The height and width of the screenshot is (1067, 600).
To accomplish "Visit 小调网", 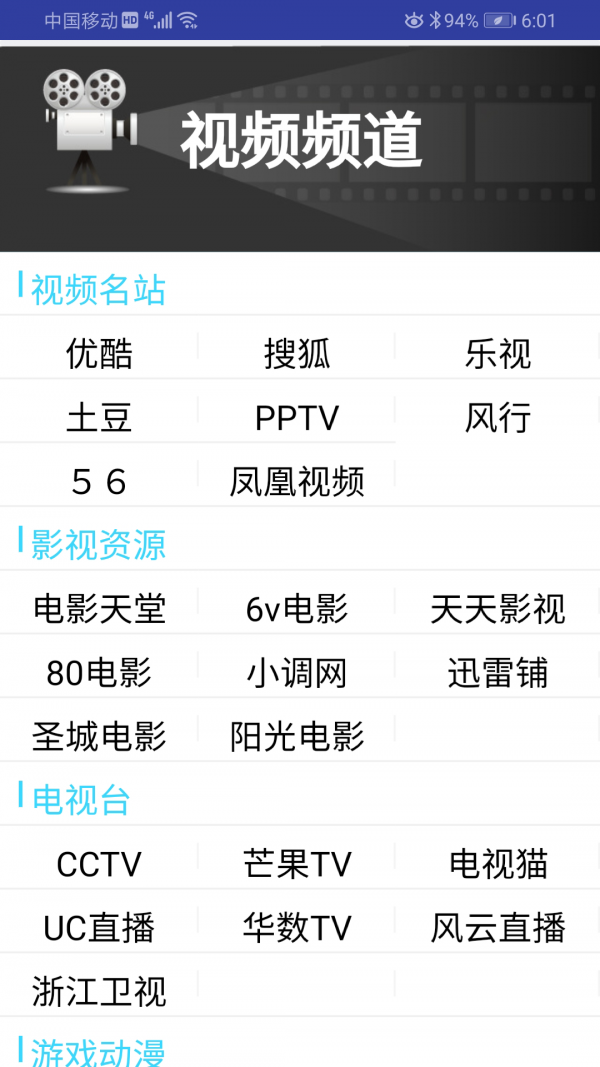I will coord(297,673).
